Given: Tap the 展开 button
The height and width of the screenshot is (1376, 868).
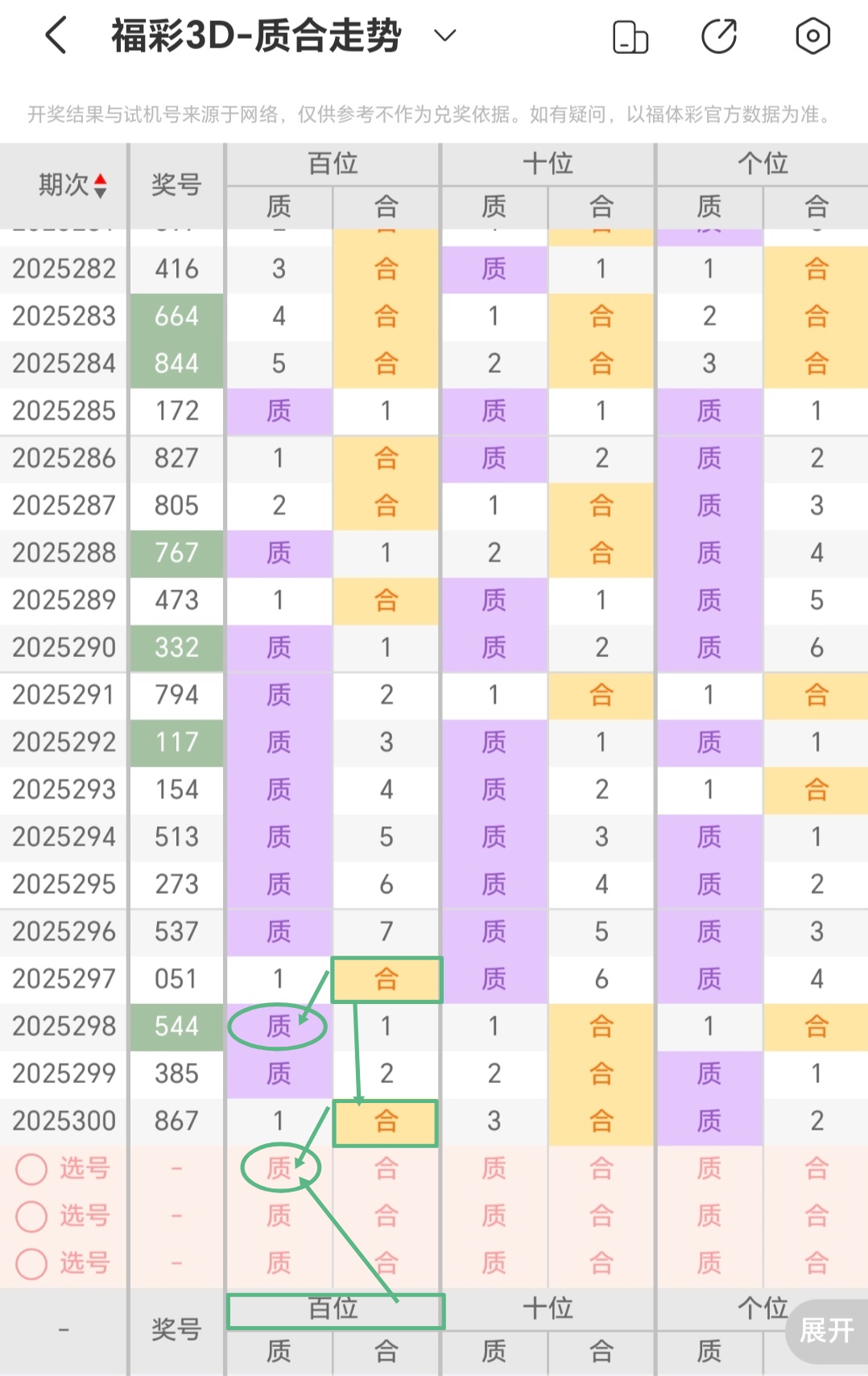Looking at the screenshot, I should (826, 1330).
